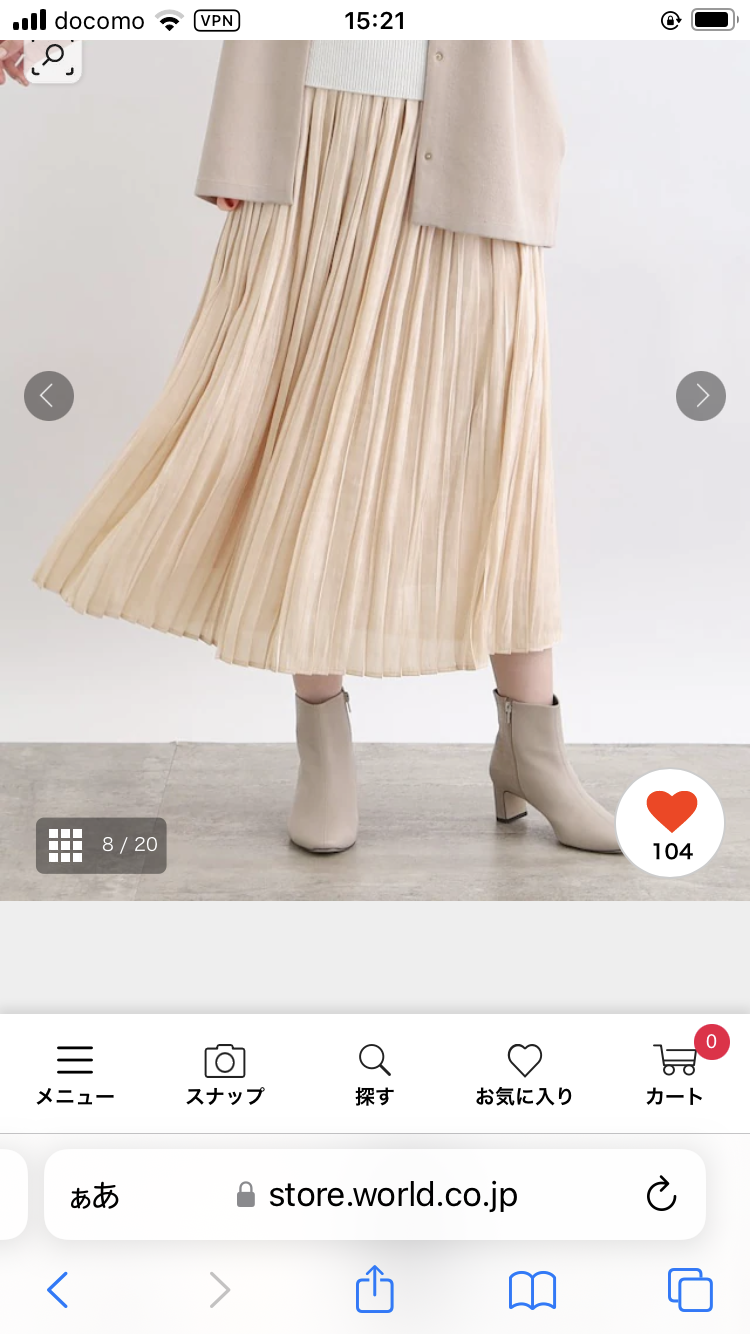Image resolution: width=750 pixels, height=1334 pixels.
Task: Open the カート shopping cart
Action: click(x=675, y=1074)
